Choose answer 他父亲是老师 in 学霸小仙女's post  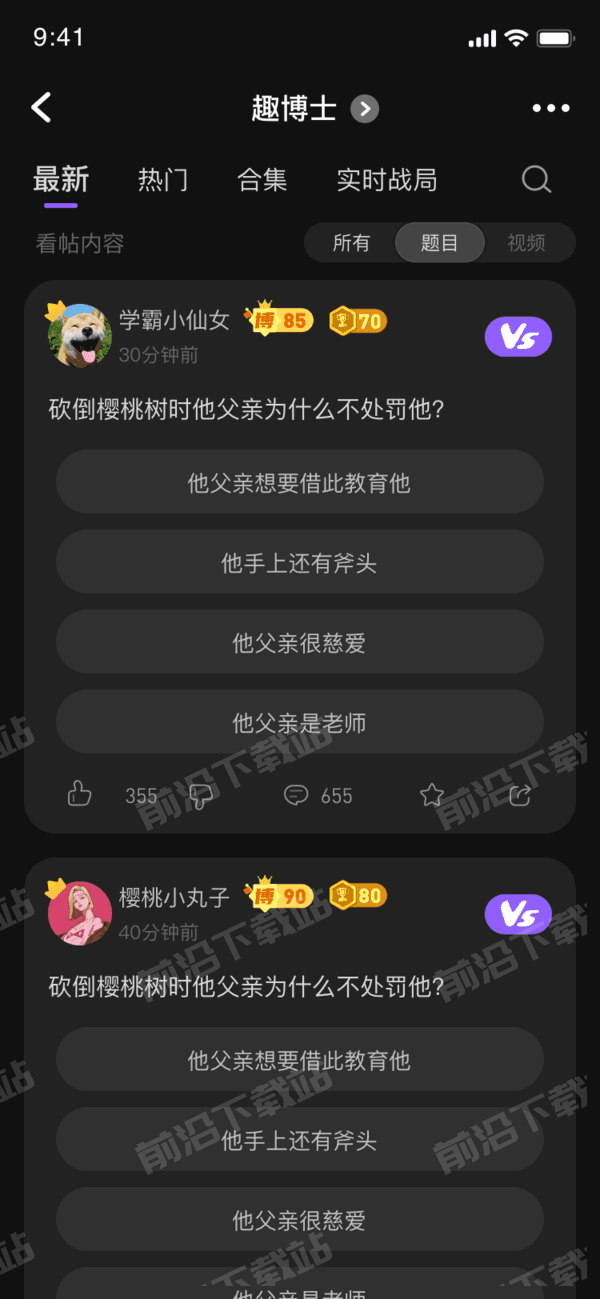coord(300,722)
